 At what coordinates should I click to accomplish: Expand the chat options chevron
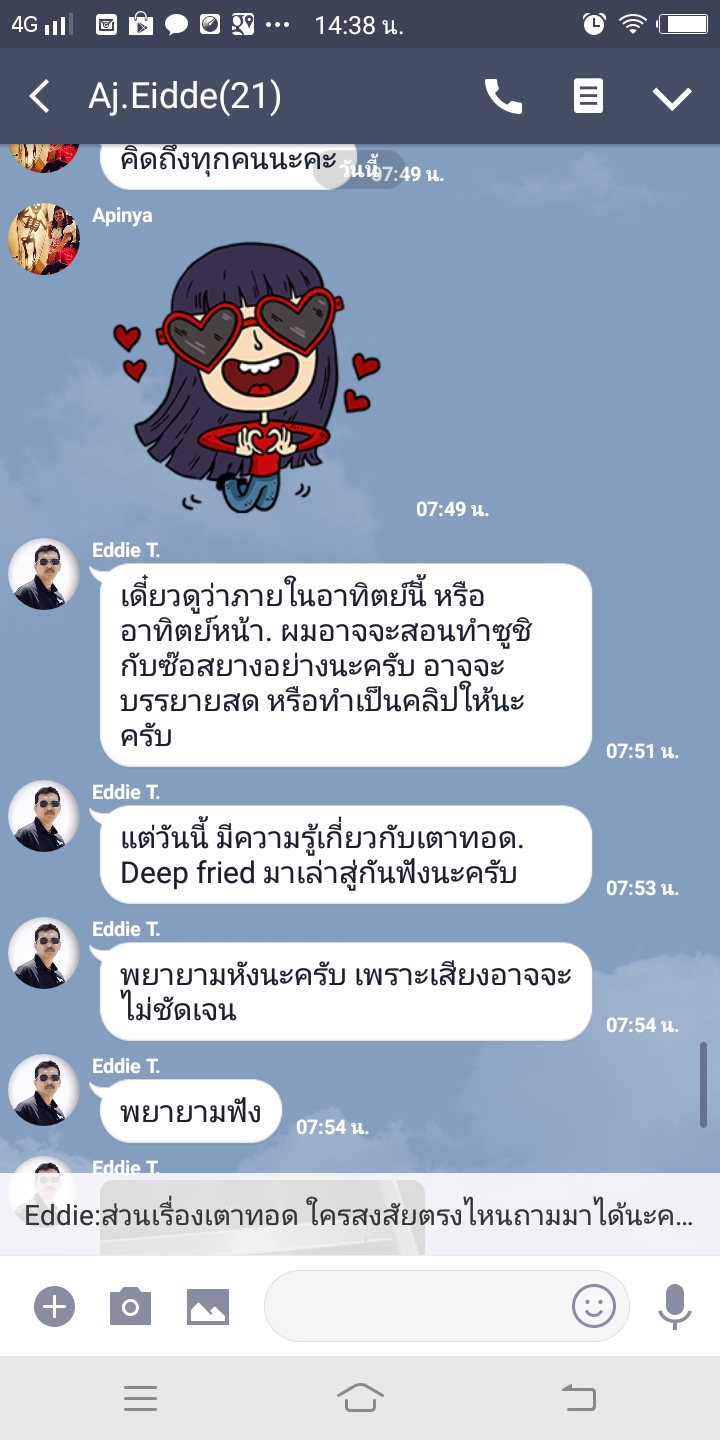click(x=672, y=97)
